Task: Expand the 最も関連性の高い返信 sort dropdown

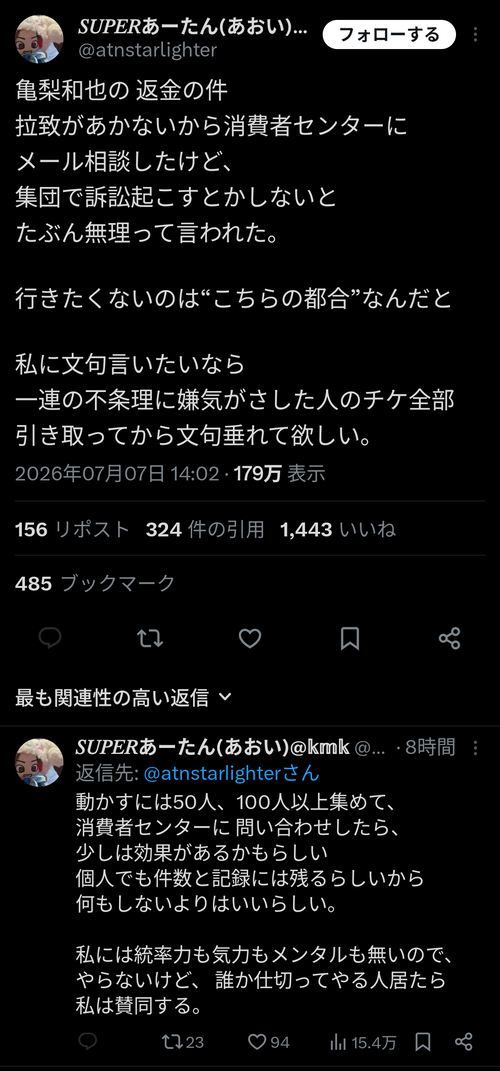Action: coord(124,697)
